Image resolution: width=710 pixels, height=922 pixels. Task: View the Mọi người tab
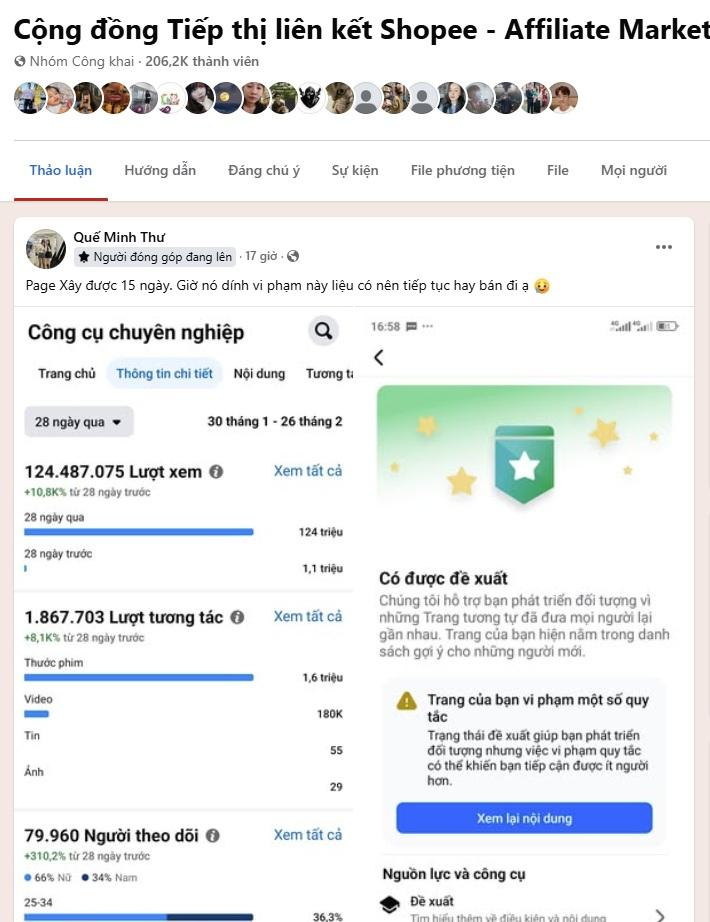[633, 170]
